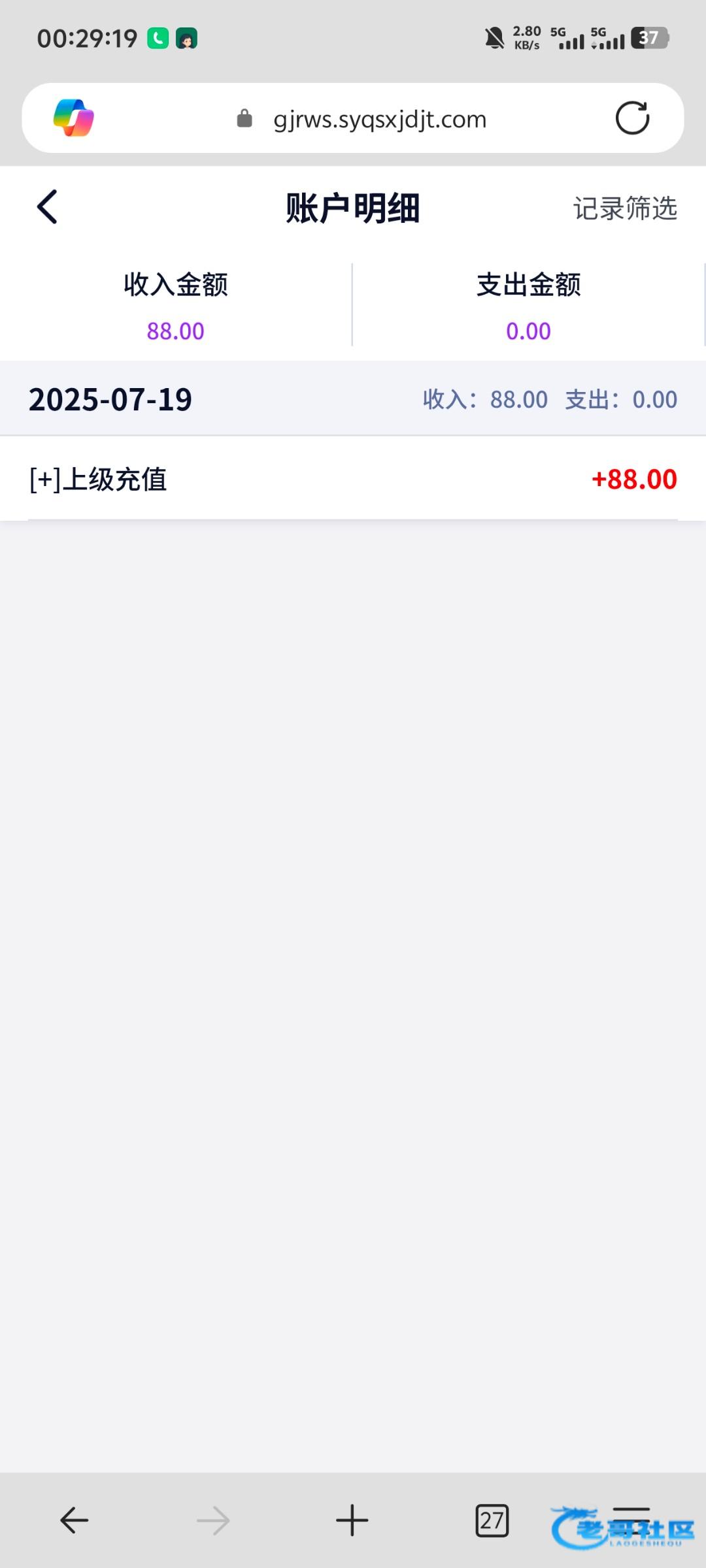Tap the address bar URL gjrws.syqsxjdjt.com

click(x=380, y=120)
